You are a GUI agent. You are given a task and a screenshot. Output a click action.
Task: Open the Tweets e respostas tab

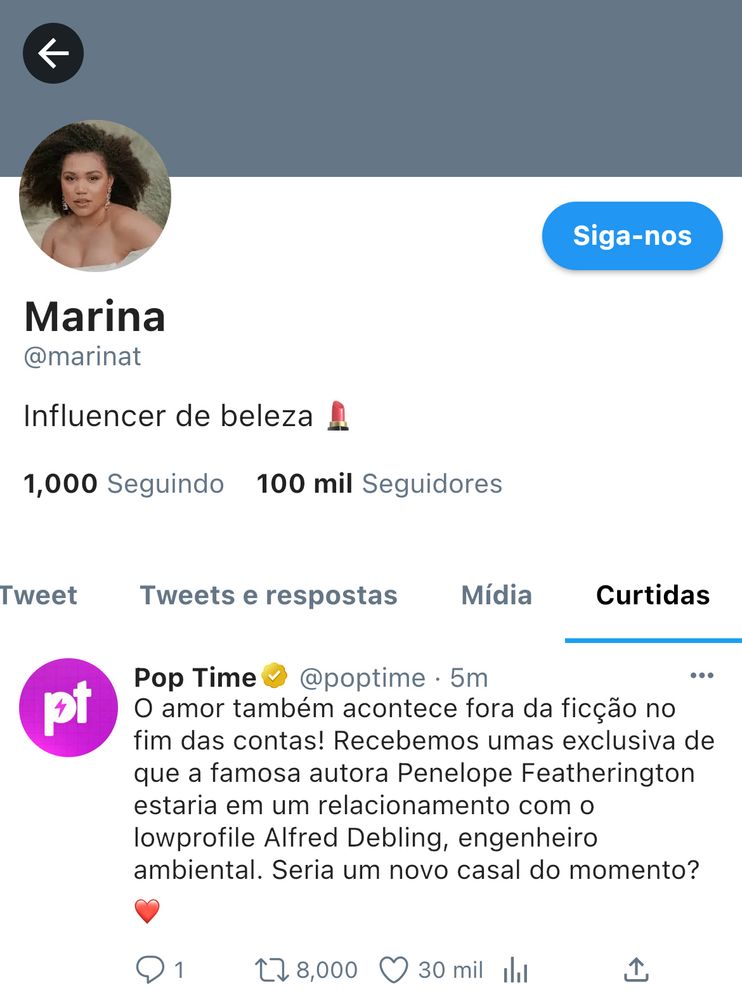(x=268, y=595)
